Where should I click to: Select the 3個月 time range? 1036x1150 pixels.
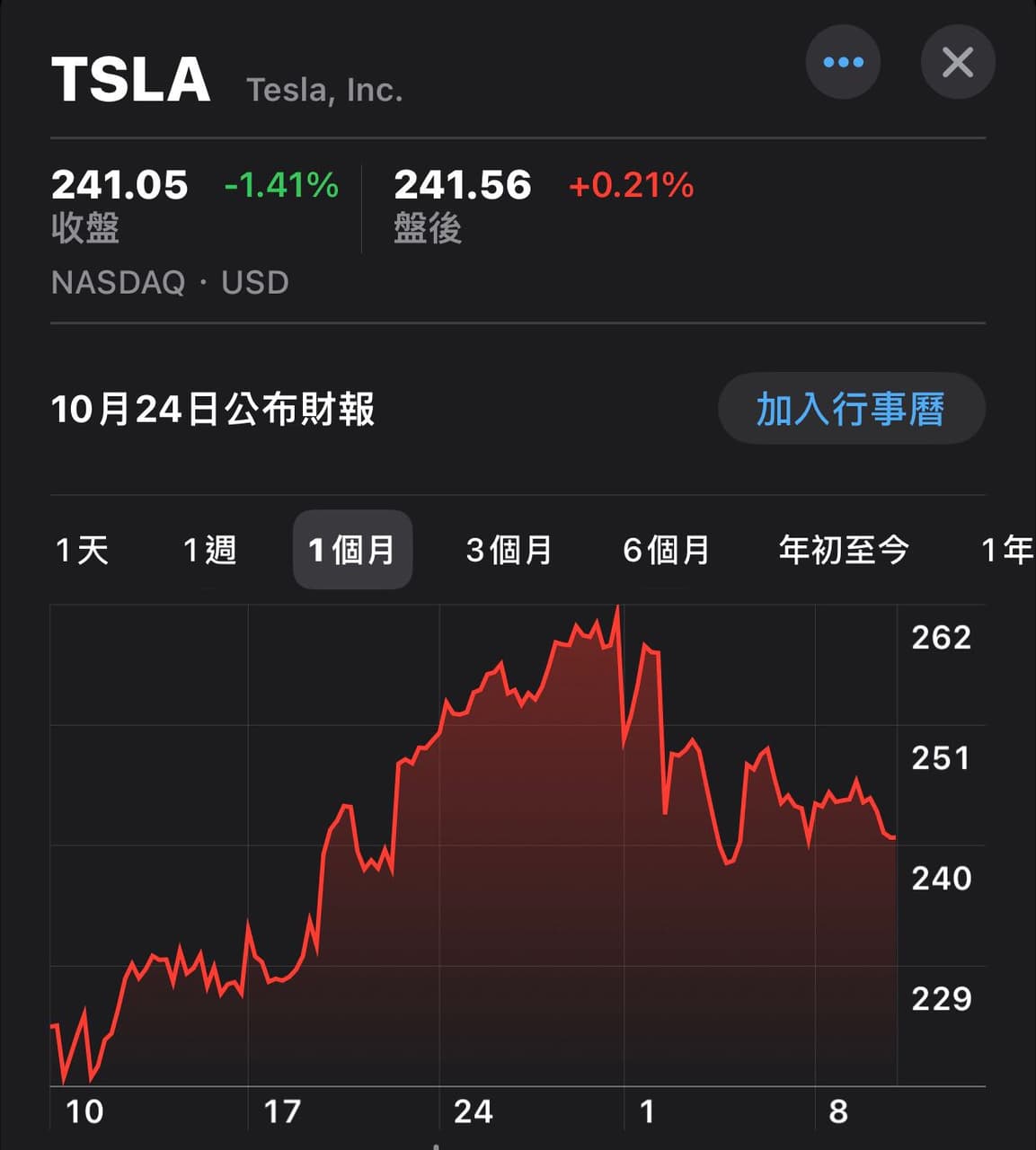click(x=507, y=551)
